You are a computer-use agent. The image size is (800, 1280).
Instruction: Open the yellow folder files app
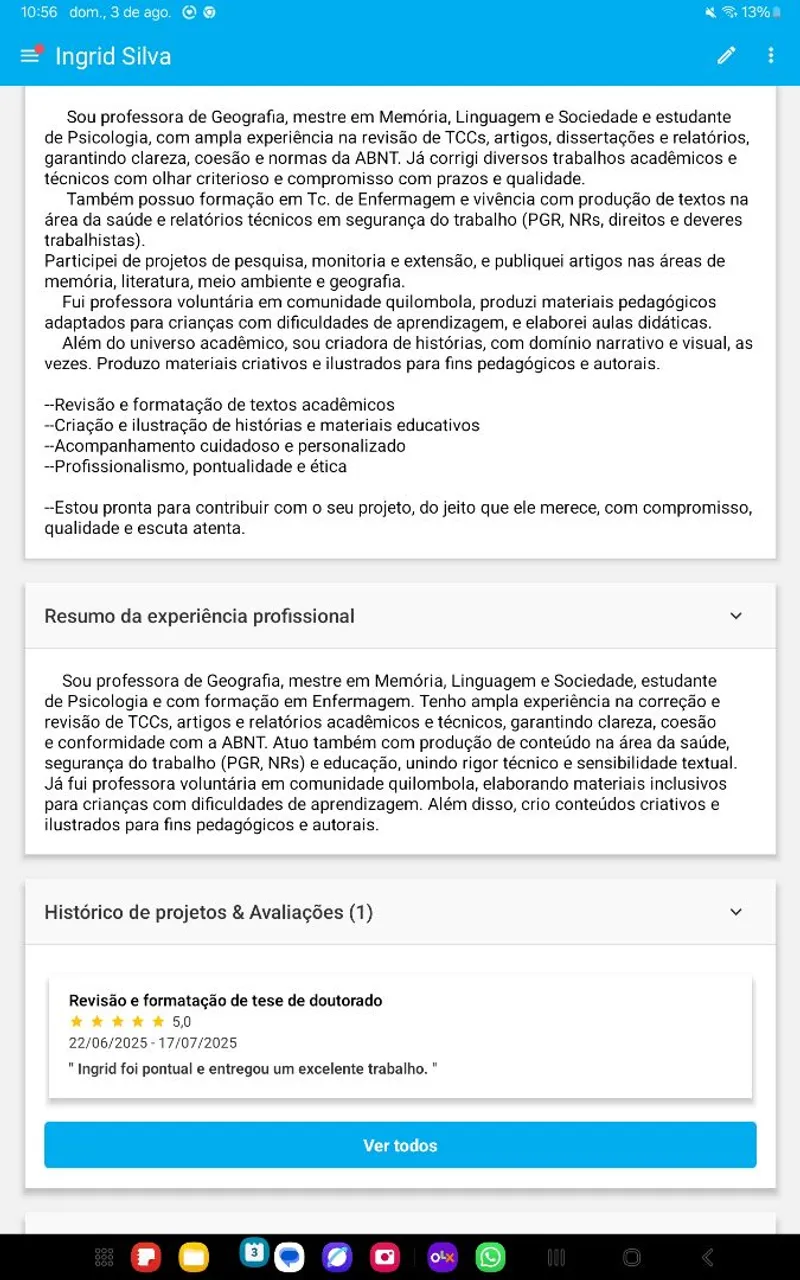coord(193,1257)
